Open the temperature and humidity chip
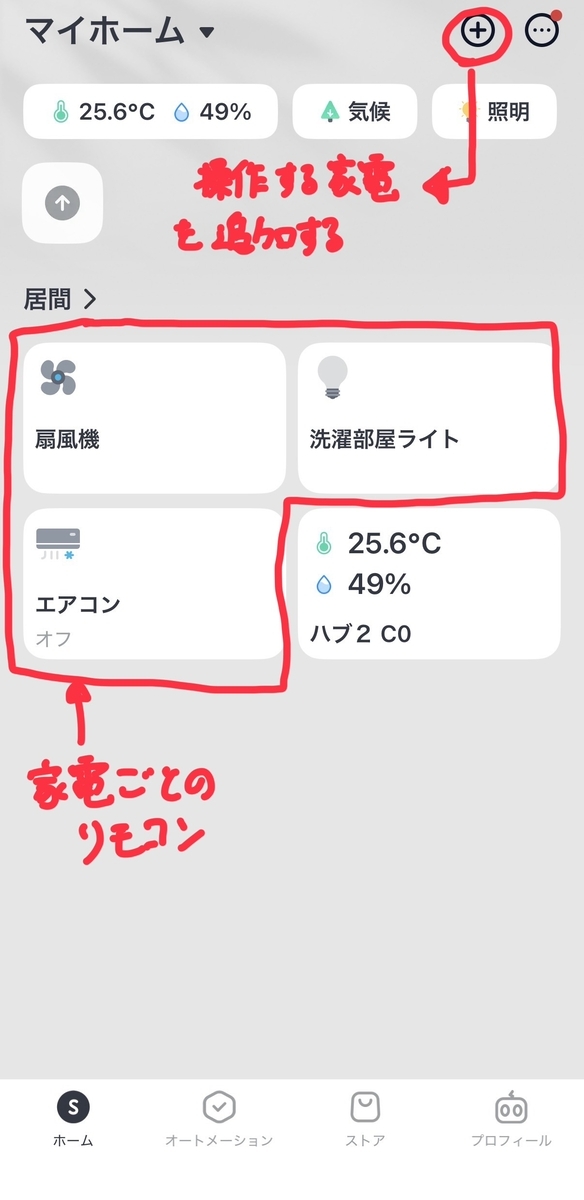Image resolution: width=584 pixels, height=1200 pixels. coord(151,111)
